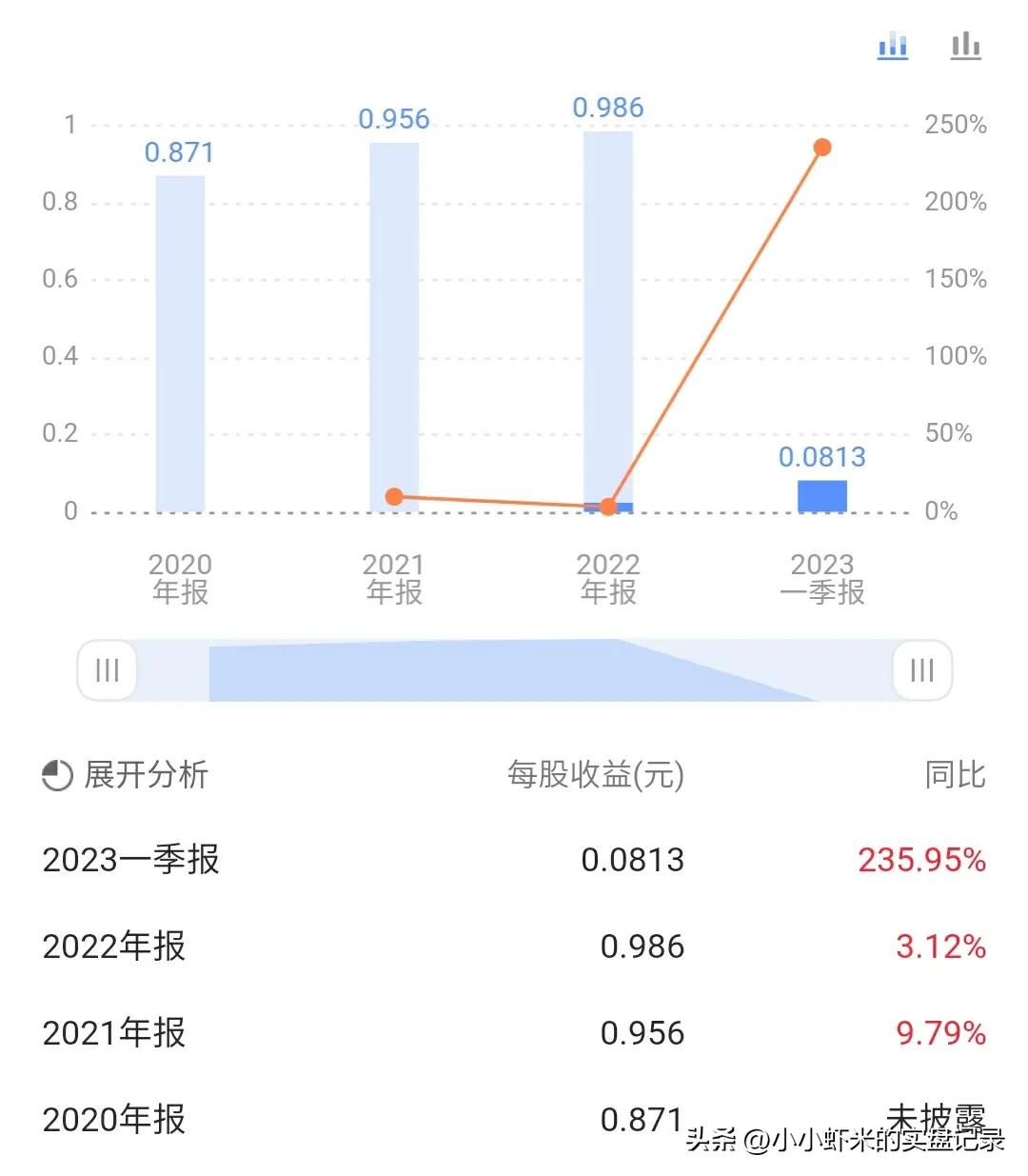This screenshot has width=1028, height=1176.
Task: Switch to the single-period bar chart view
Action: [965, 45]
